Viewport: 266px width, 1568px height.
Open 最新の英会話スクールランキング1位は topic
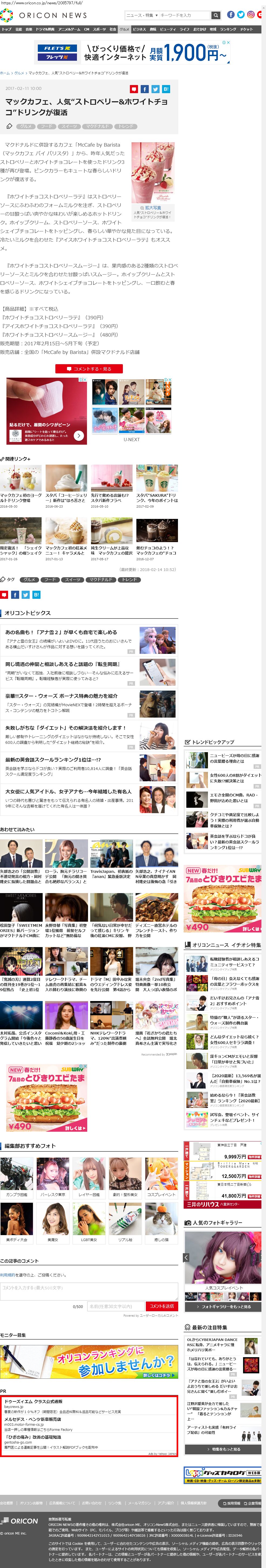[x=53, y=759]
